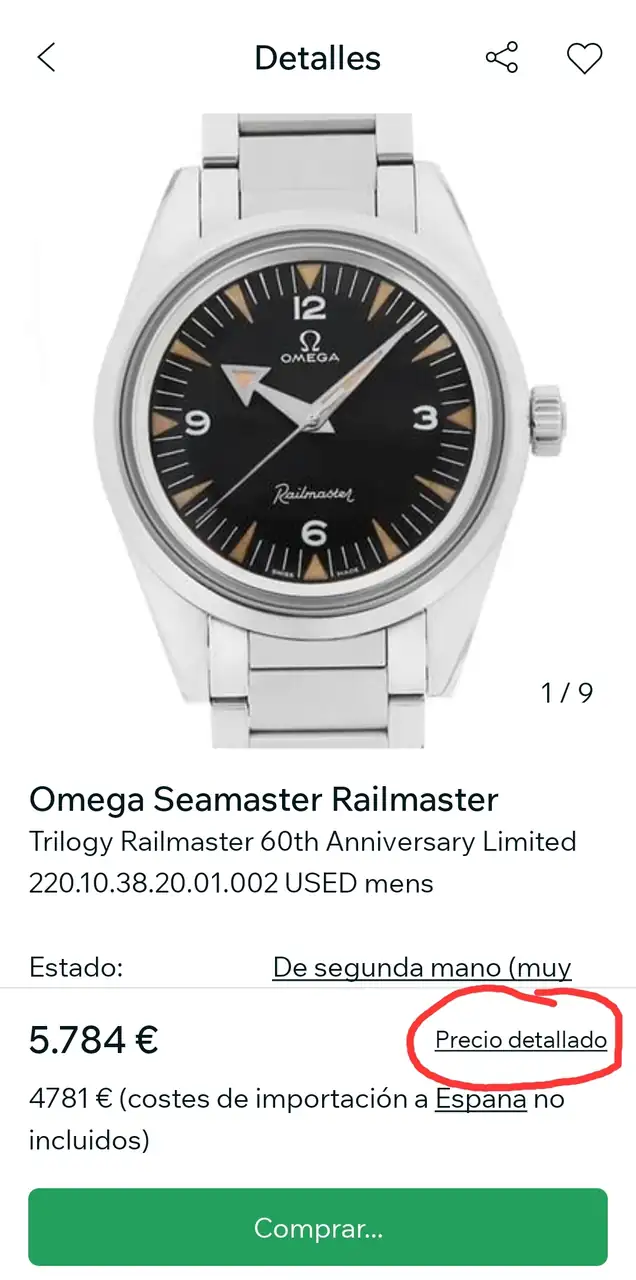Open the De segunda mano condition link

422,968
